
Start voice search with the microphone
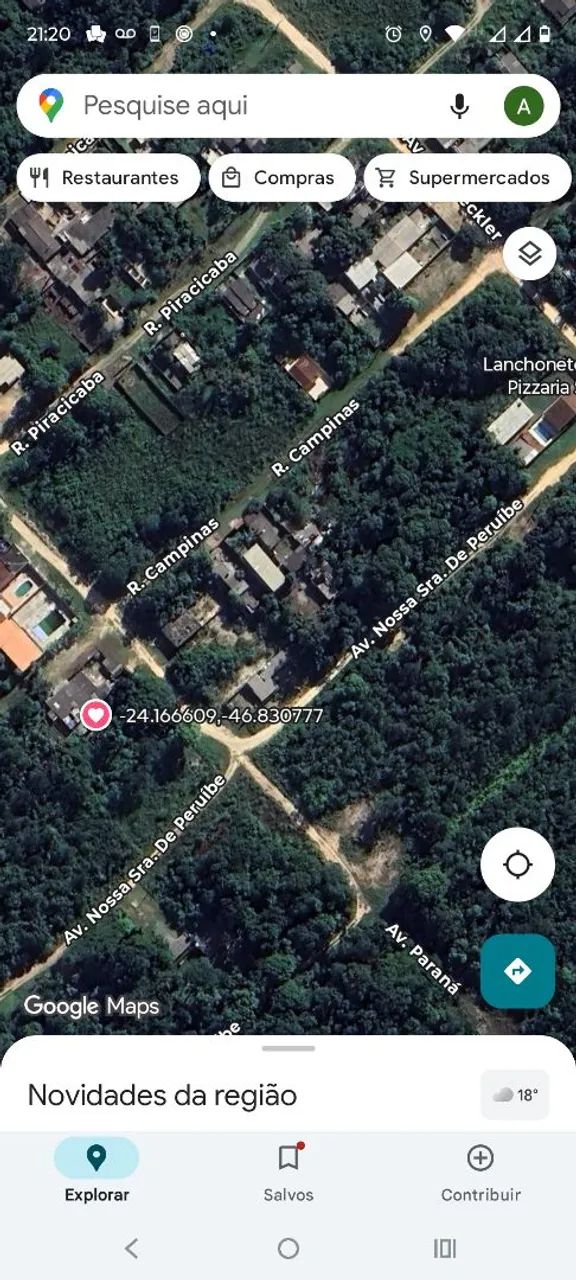pos(459,105)
